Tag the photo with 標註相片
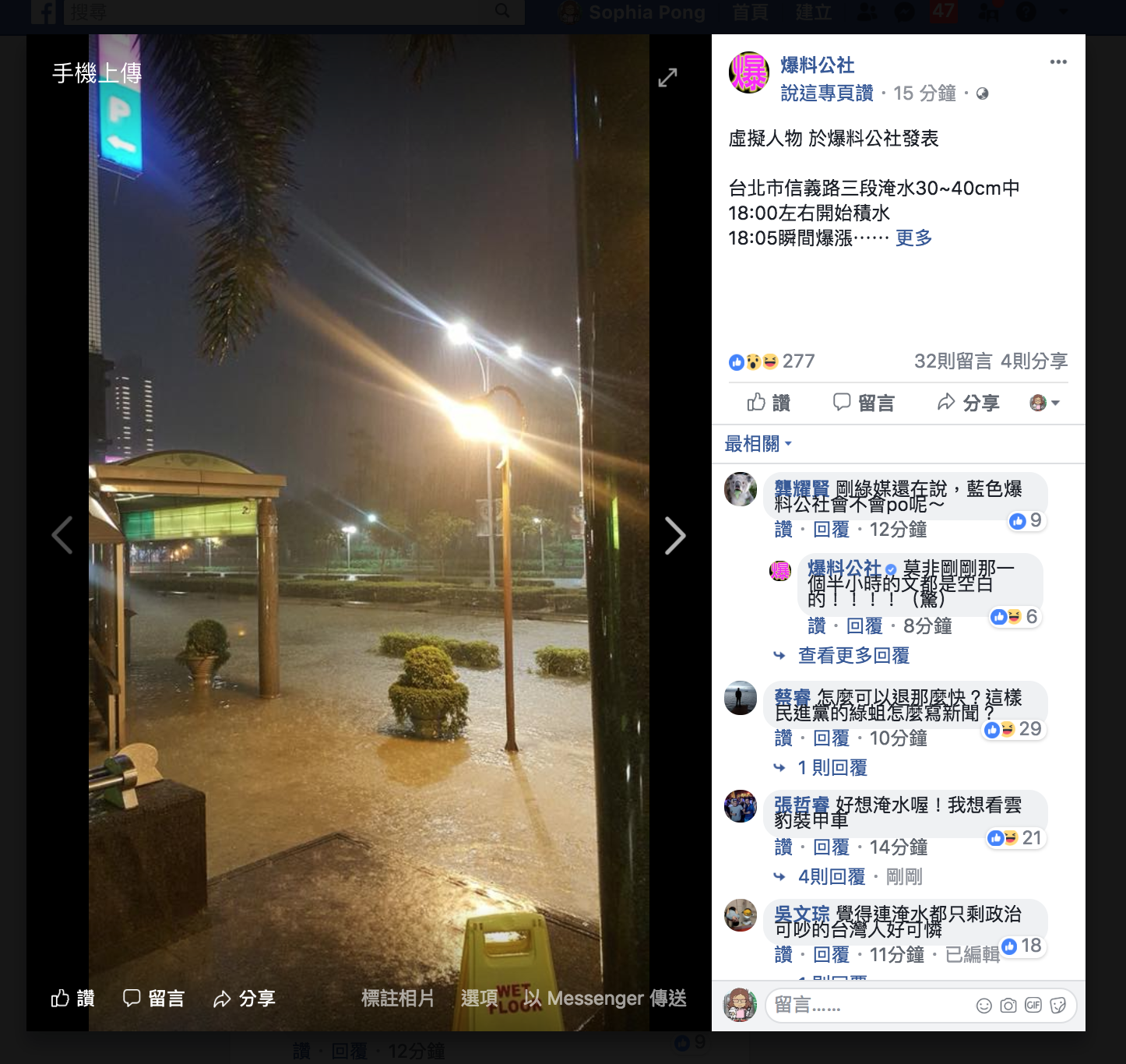The image size is (1126, 1064). point(397,999)
